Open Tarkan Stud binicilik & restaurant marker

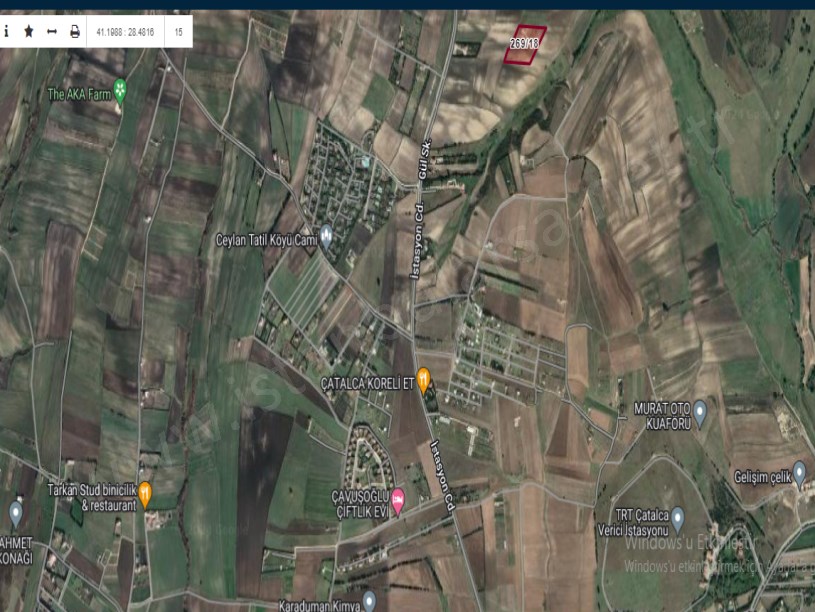[146, 493]
